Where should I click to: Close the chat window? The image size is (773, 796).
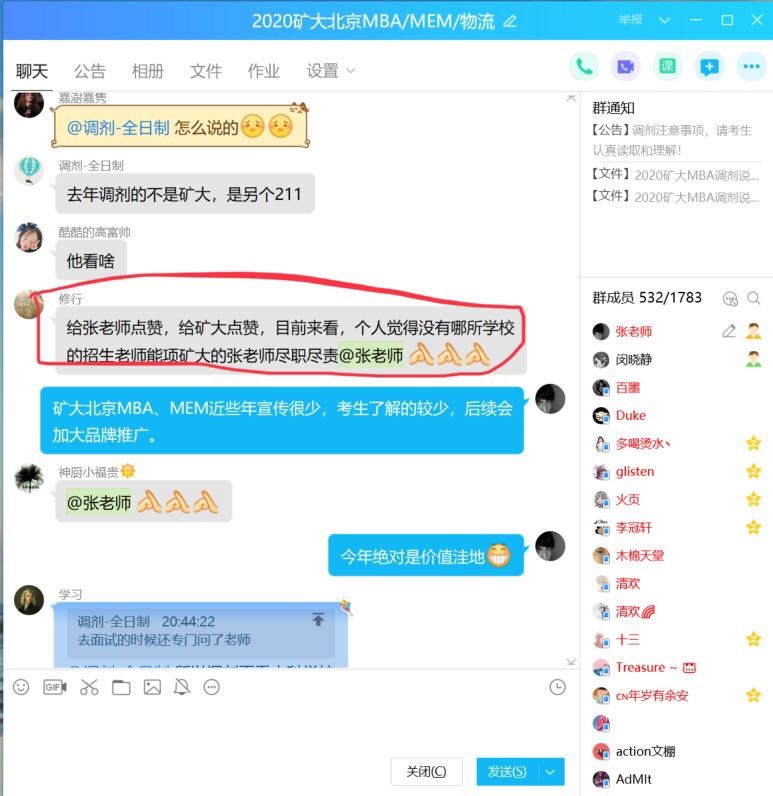pos(755,20)
